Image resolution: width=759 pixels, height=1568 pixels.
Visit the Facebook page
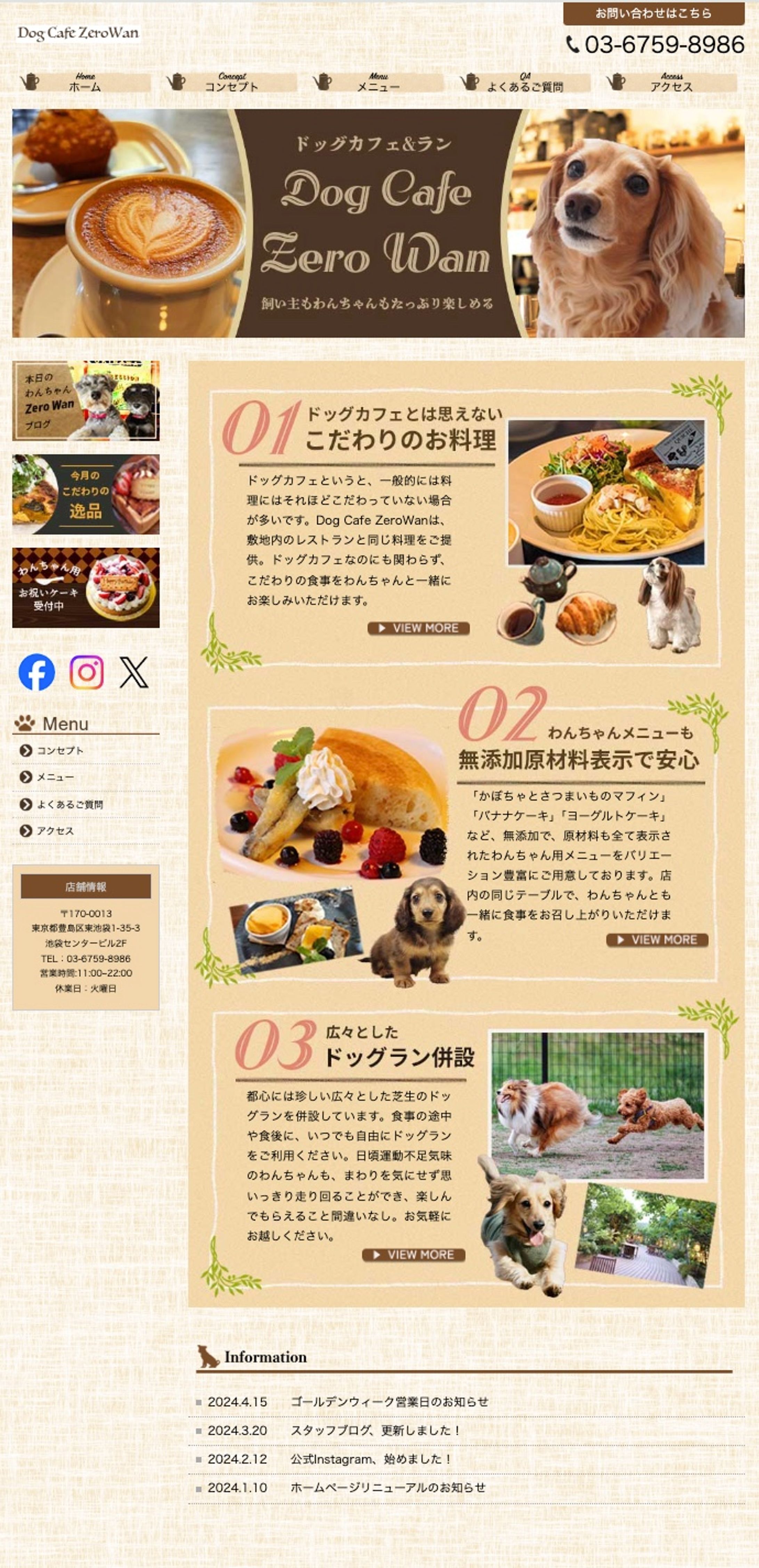pos(36,672)
